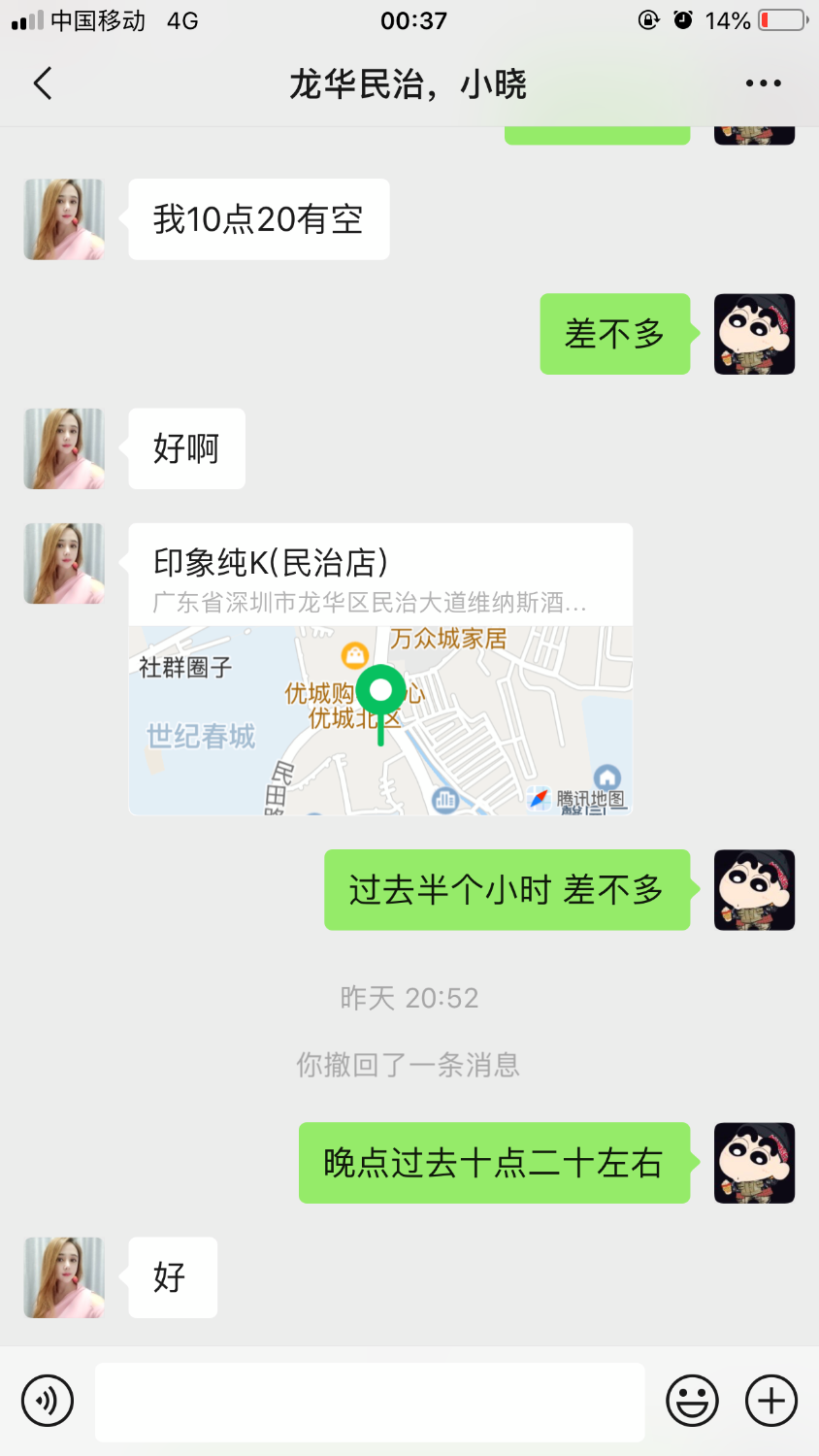Open the plus attachment icon
Viewport: 819px width, 1456px height.
[770, 1401]
